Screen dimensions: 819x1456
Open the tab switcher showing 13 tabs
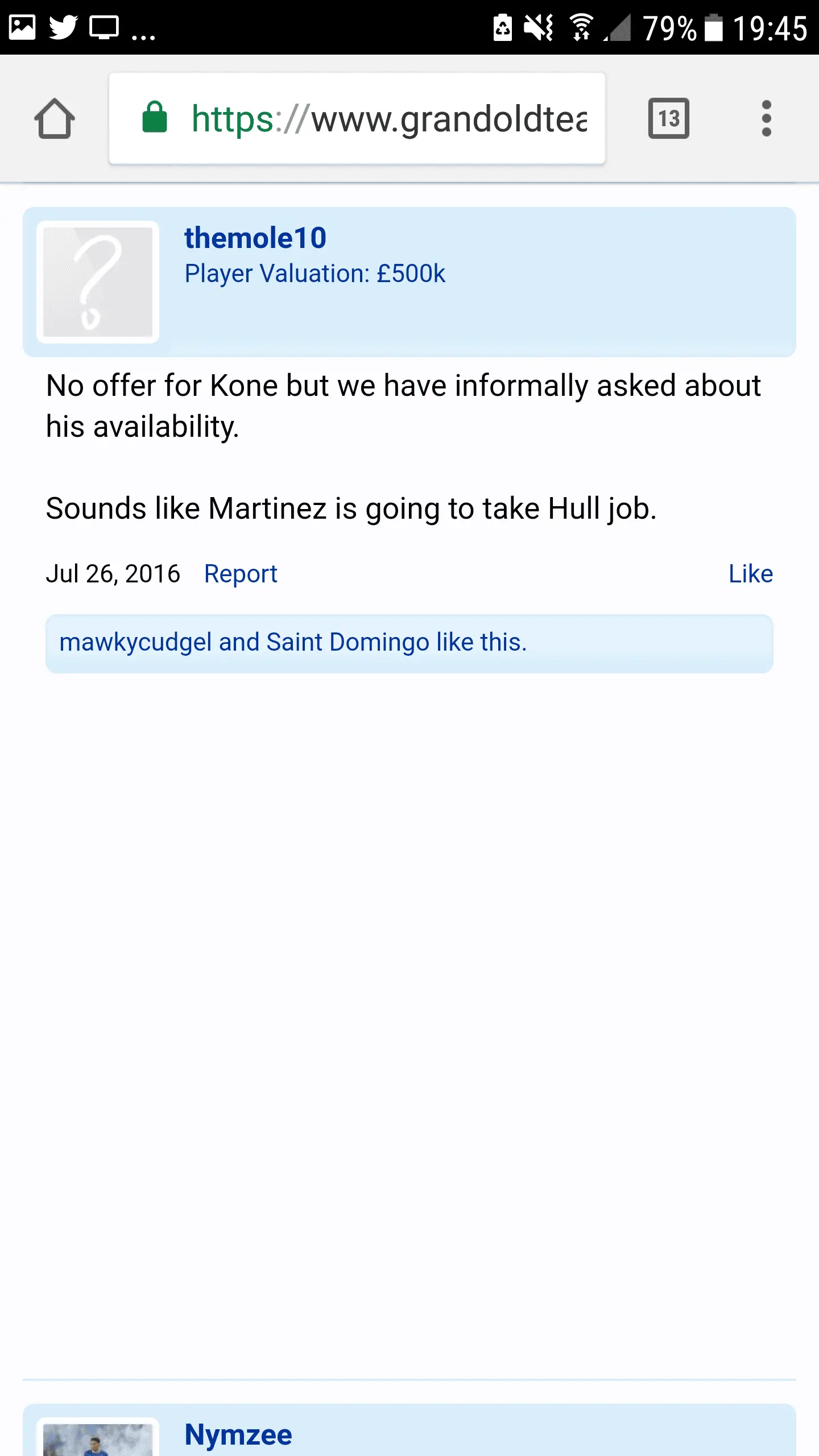point(668,119)
